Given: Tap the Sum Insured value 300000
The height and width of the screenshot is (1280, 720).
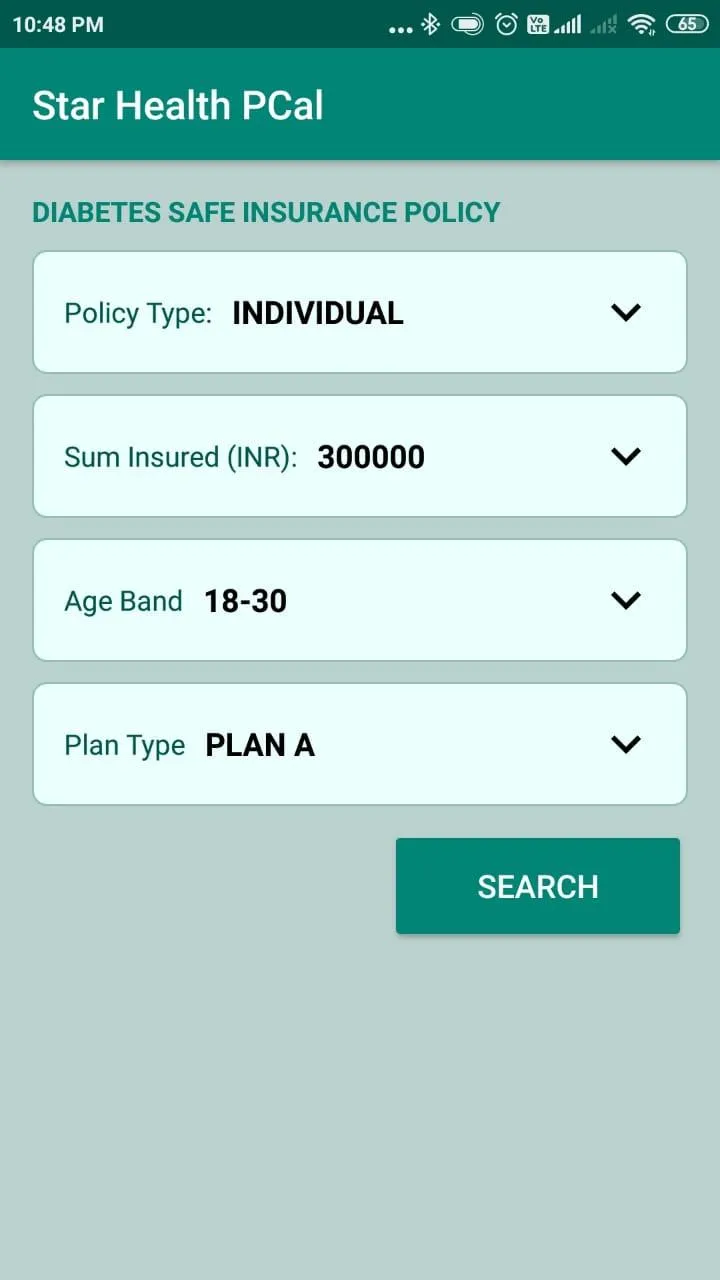Looking at the screenshot, I should (370, 456).
